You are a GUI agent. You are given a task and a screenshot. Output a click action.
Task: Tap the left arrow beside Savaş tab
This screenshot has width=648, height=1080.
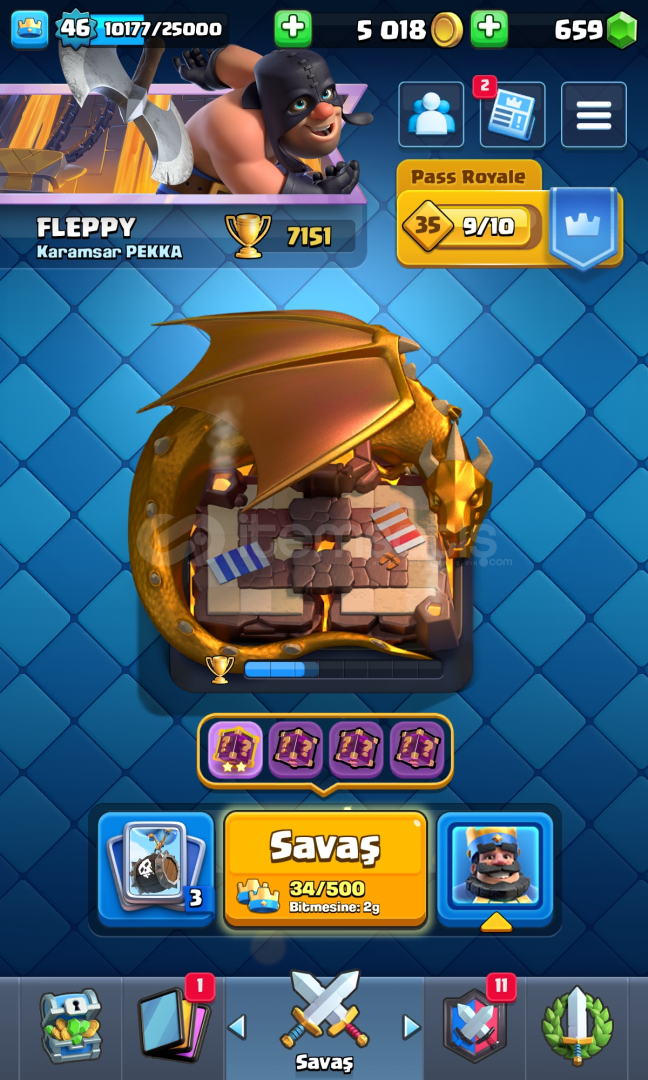click(x=237, y=1026)
